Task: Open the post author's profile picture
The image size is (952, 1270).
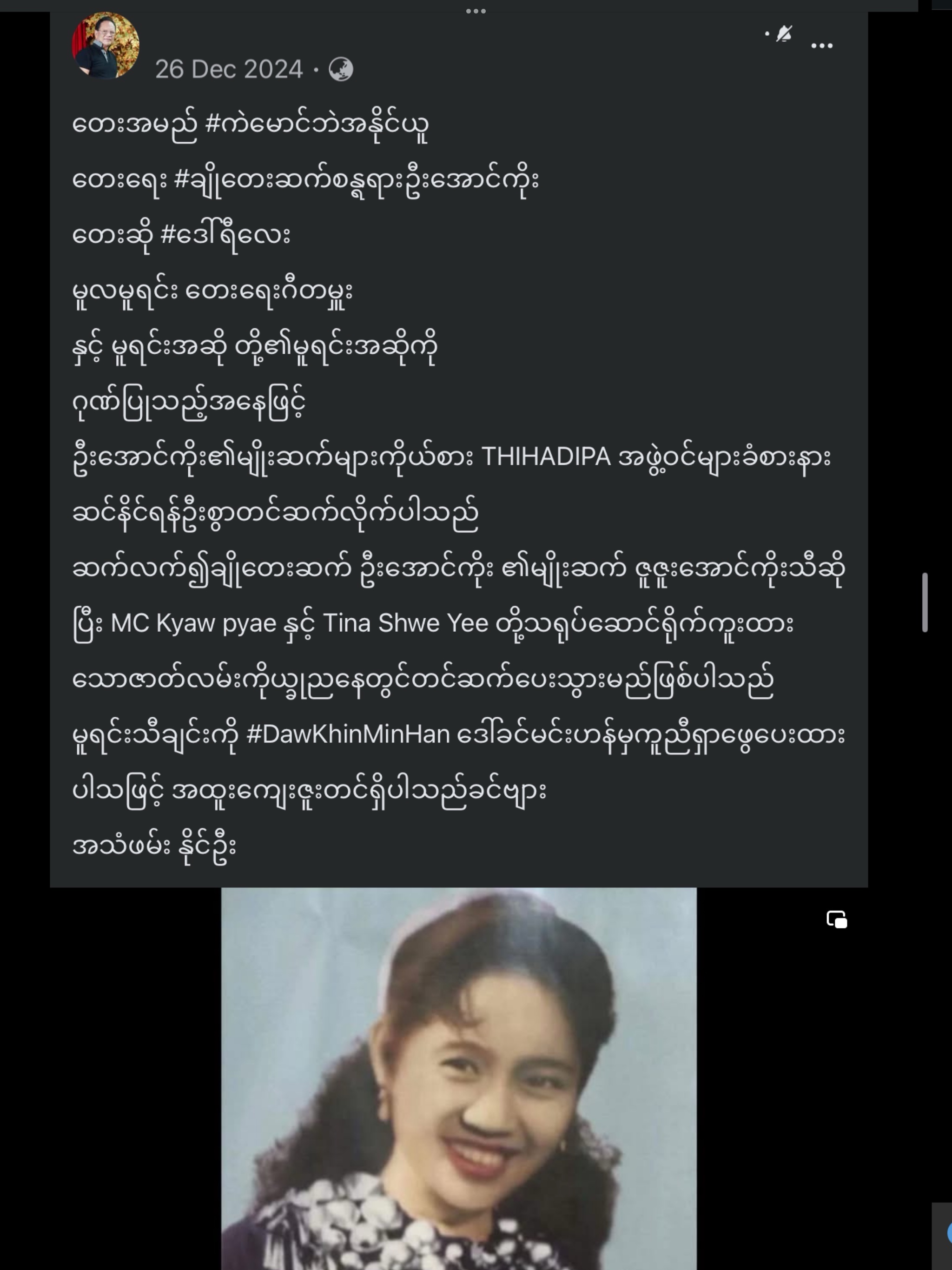Action: point(105,46)
